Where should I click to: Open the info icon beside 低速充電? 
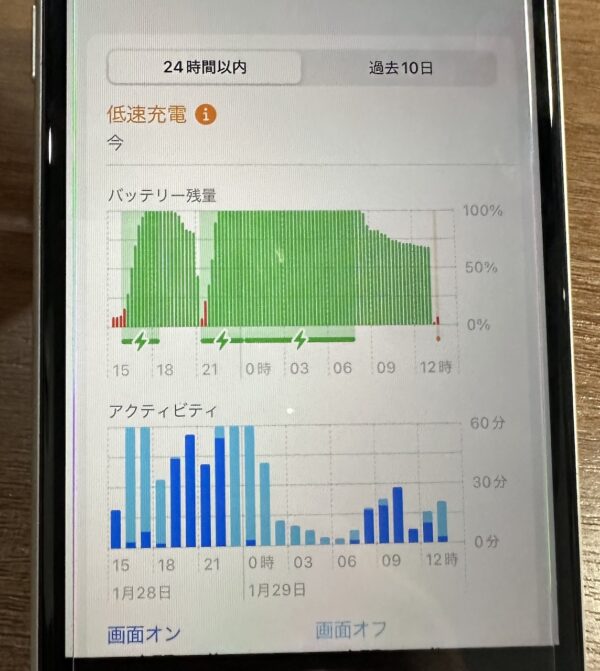(x=207, y=114)
